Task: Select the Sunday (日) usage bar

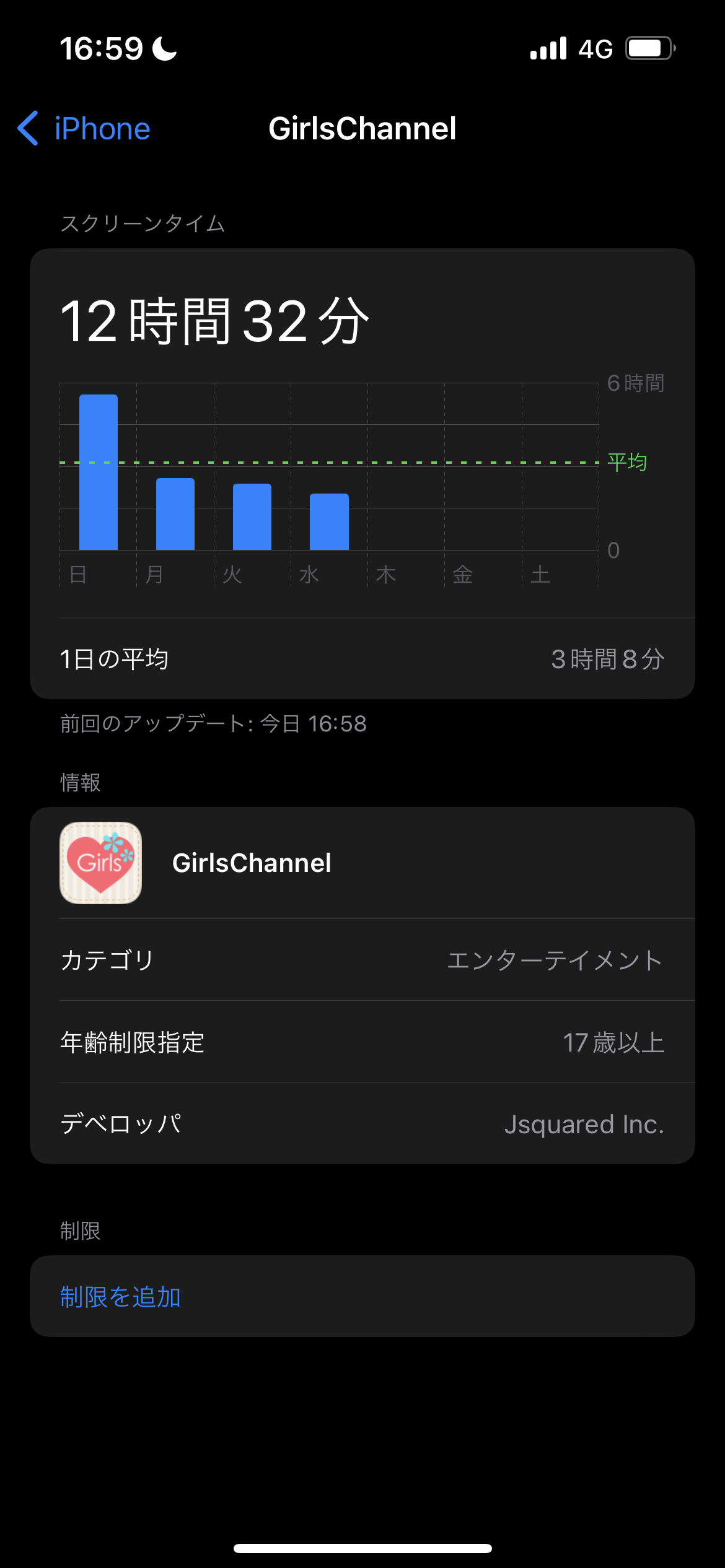Action: [x=99, y=472]
